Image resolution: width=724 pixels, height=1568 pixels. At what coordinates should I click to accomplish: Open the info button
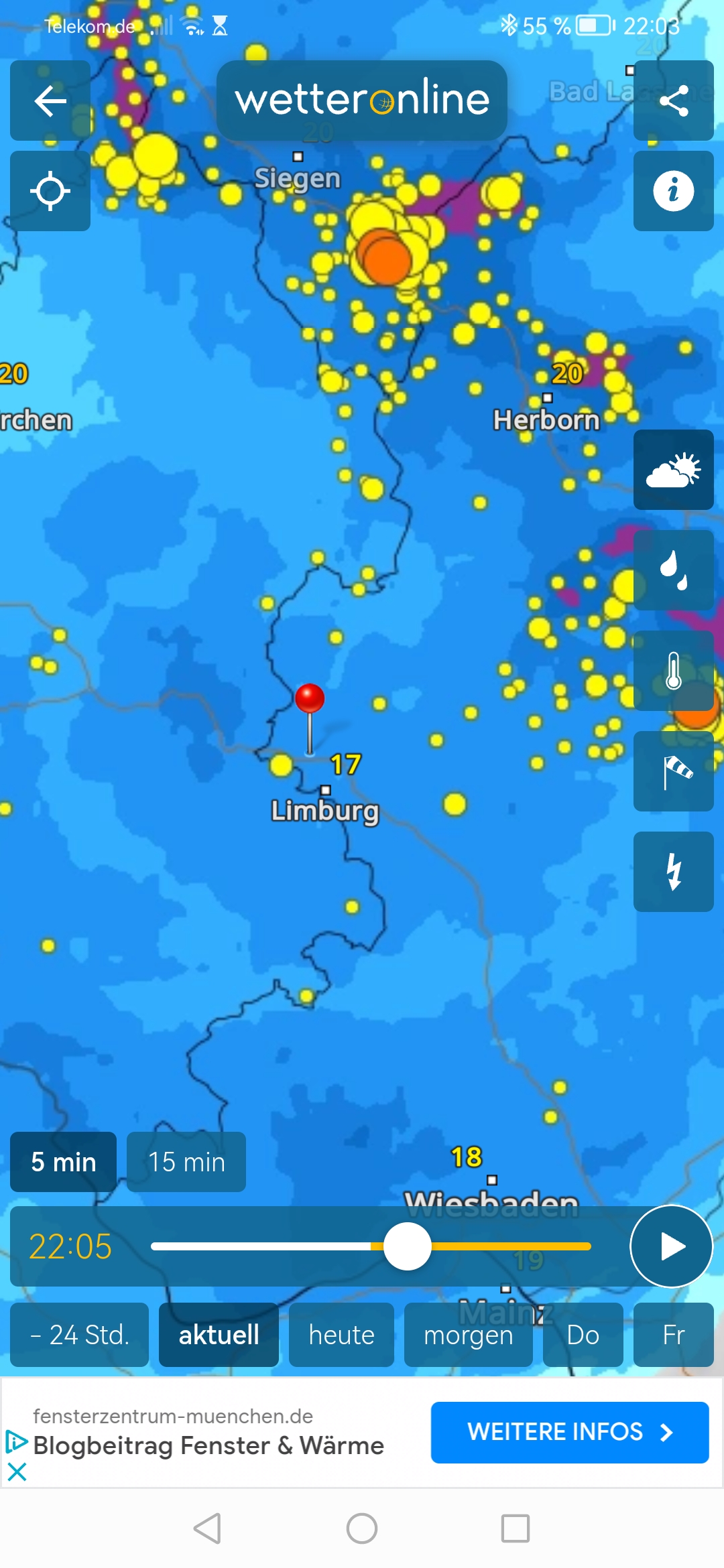point(674,191)
